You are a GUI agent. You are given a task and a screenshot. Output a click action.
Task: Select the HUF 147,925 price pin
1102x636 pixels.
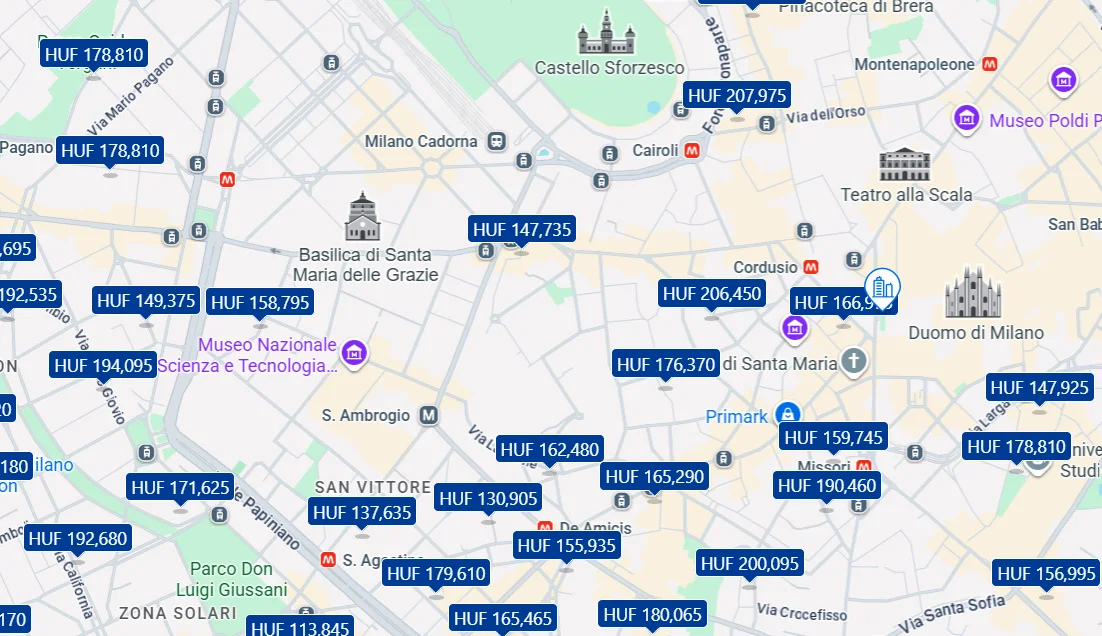click(x=1039, y=388)
